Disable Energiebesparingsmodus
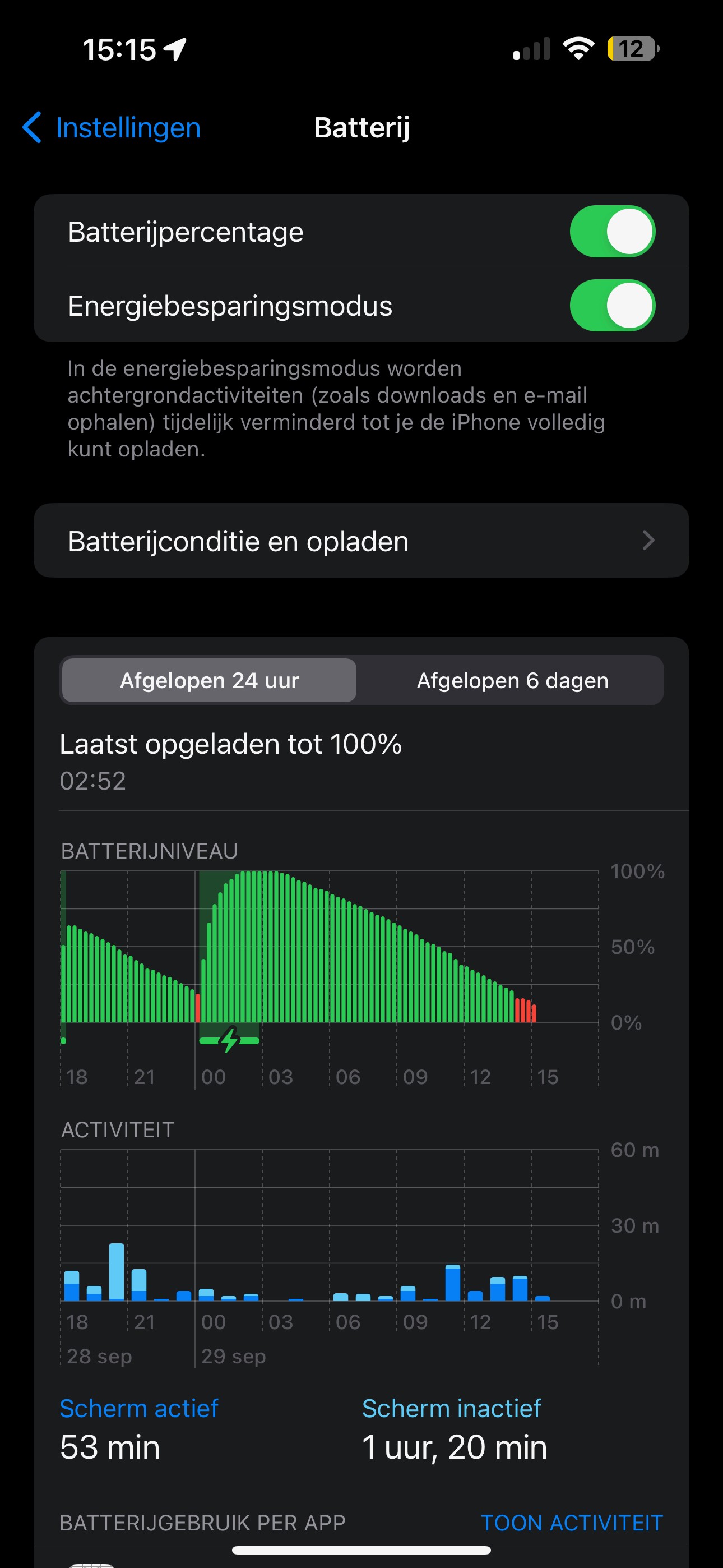The height and width of the screenshot is (1568, 723). point(611,306)
